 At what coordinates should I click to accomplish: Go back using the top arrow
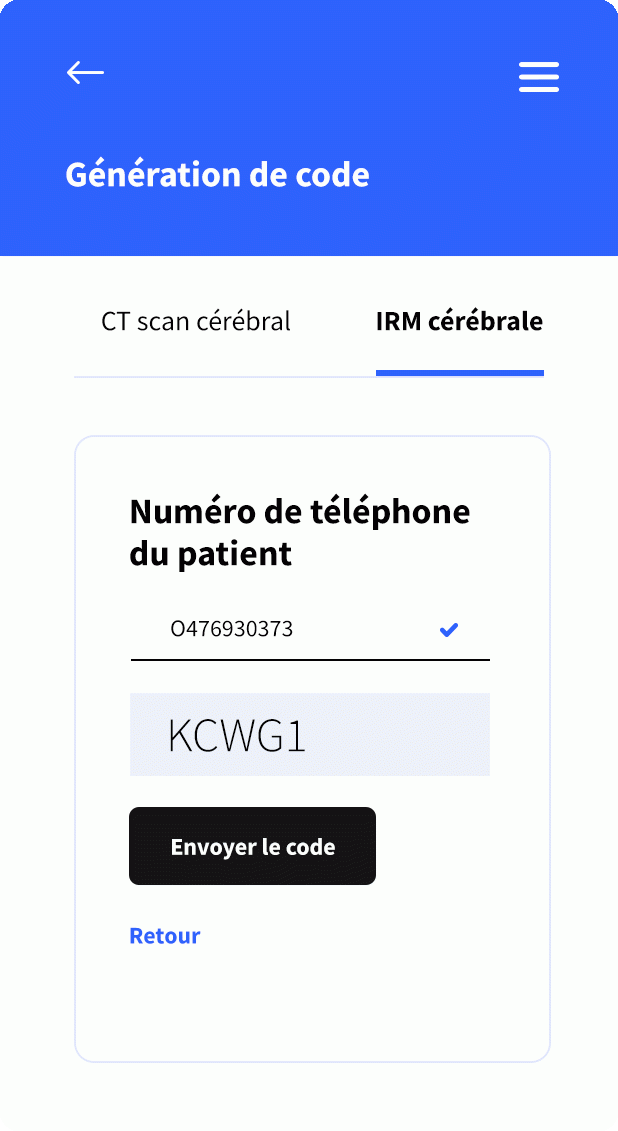pyautogui.click(x=85, y=73)
